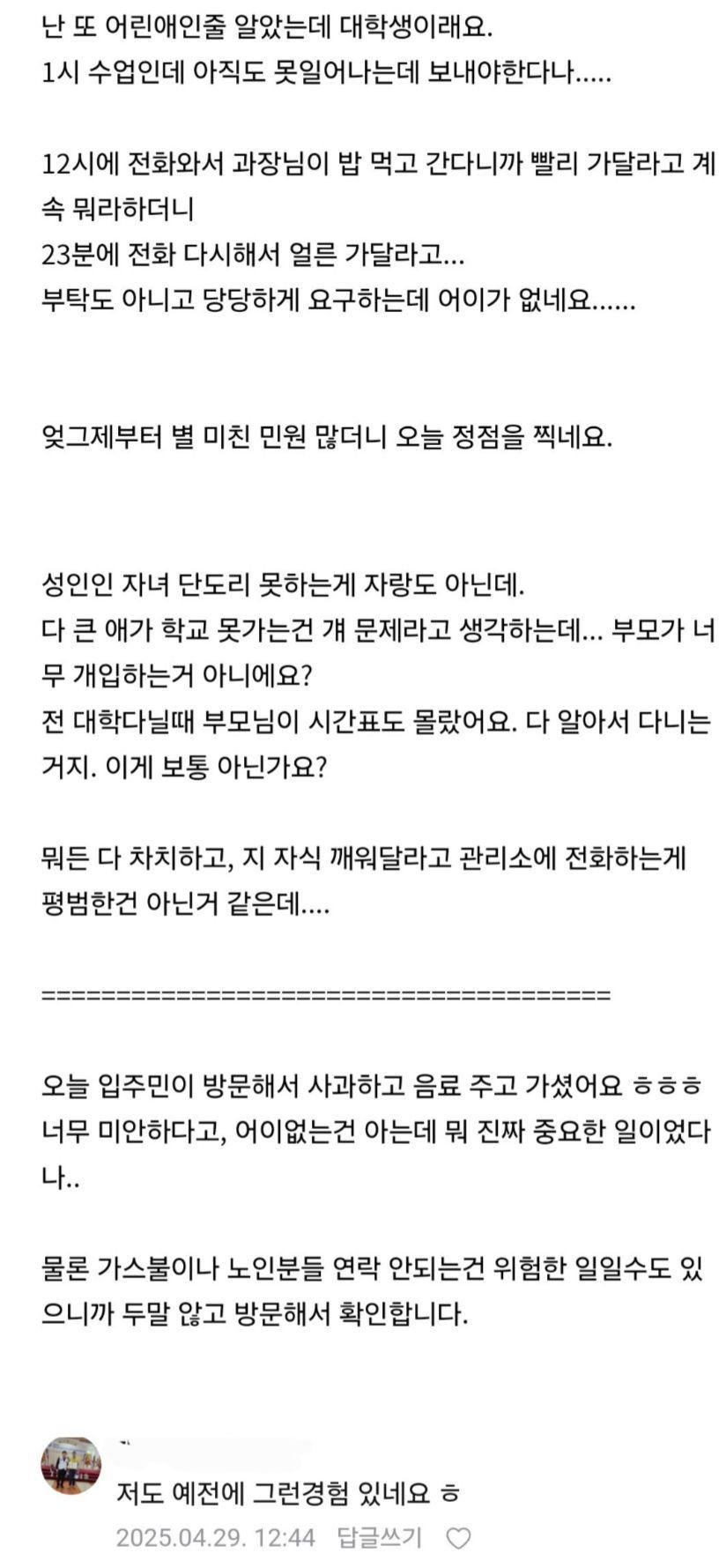Tap 답글쓰기 to reply to the comment

[379, 1538]
